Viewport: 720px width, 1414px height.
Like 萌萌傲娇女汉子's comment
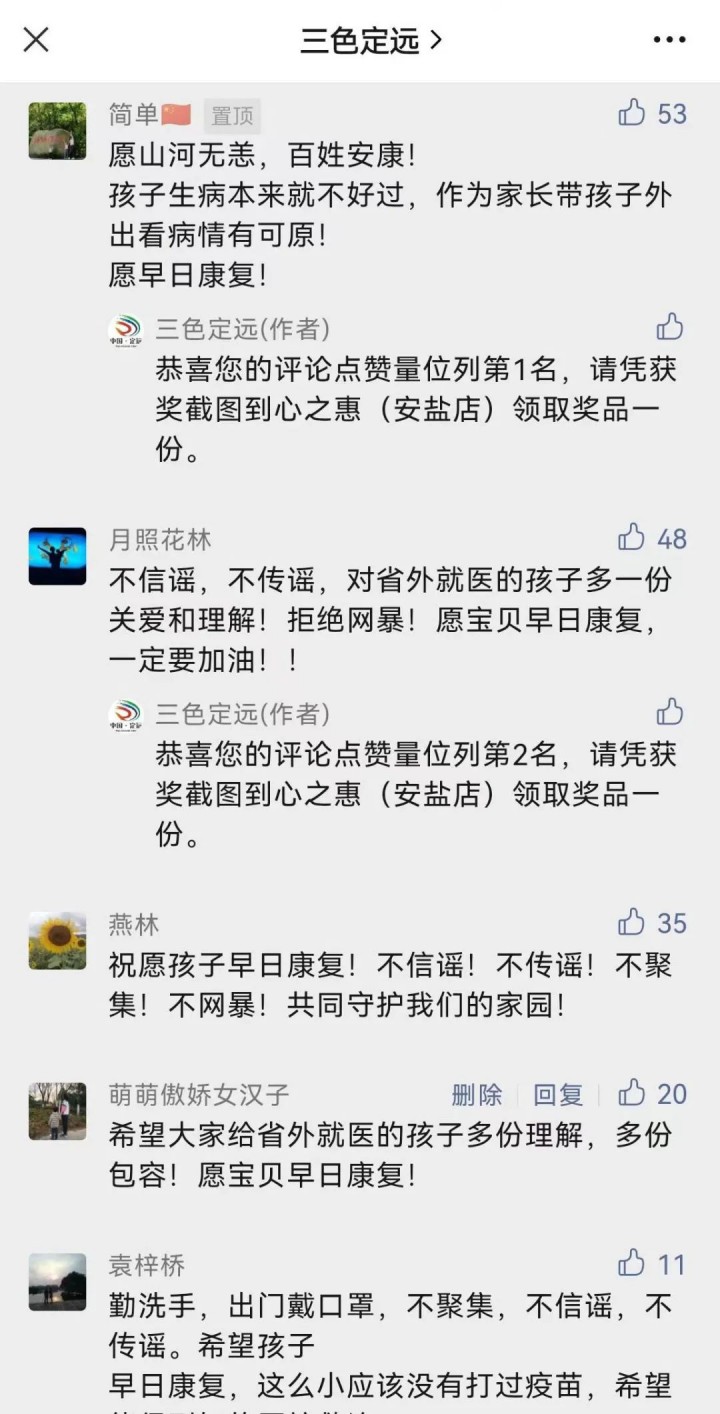[x=633, y=1093]
